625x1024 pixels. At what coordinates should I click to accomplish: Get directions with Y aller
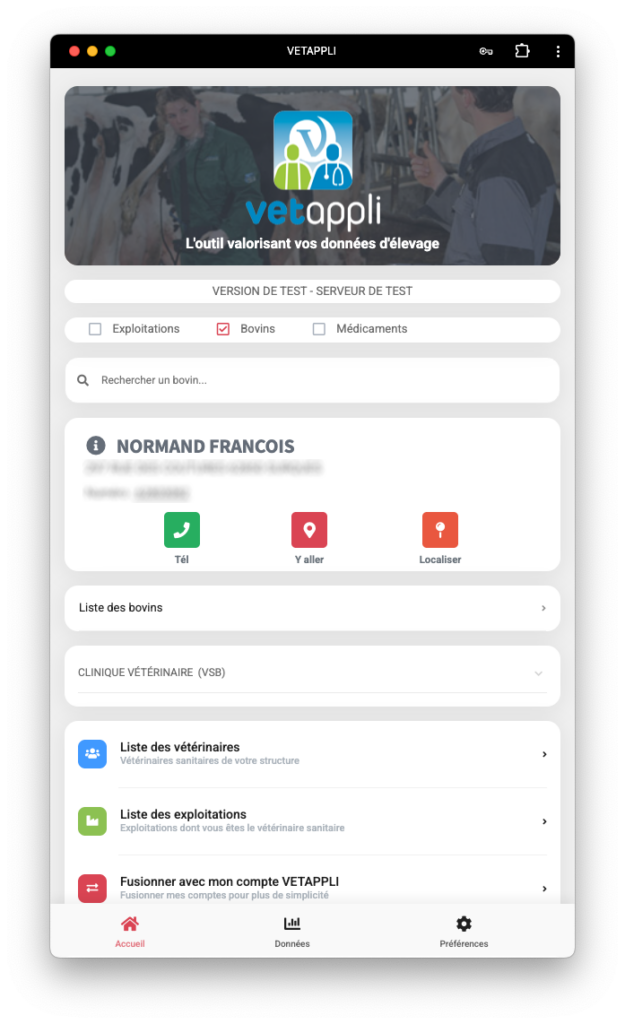[x=309, y=530]
